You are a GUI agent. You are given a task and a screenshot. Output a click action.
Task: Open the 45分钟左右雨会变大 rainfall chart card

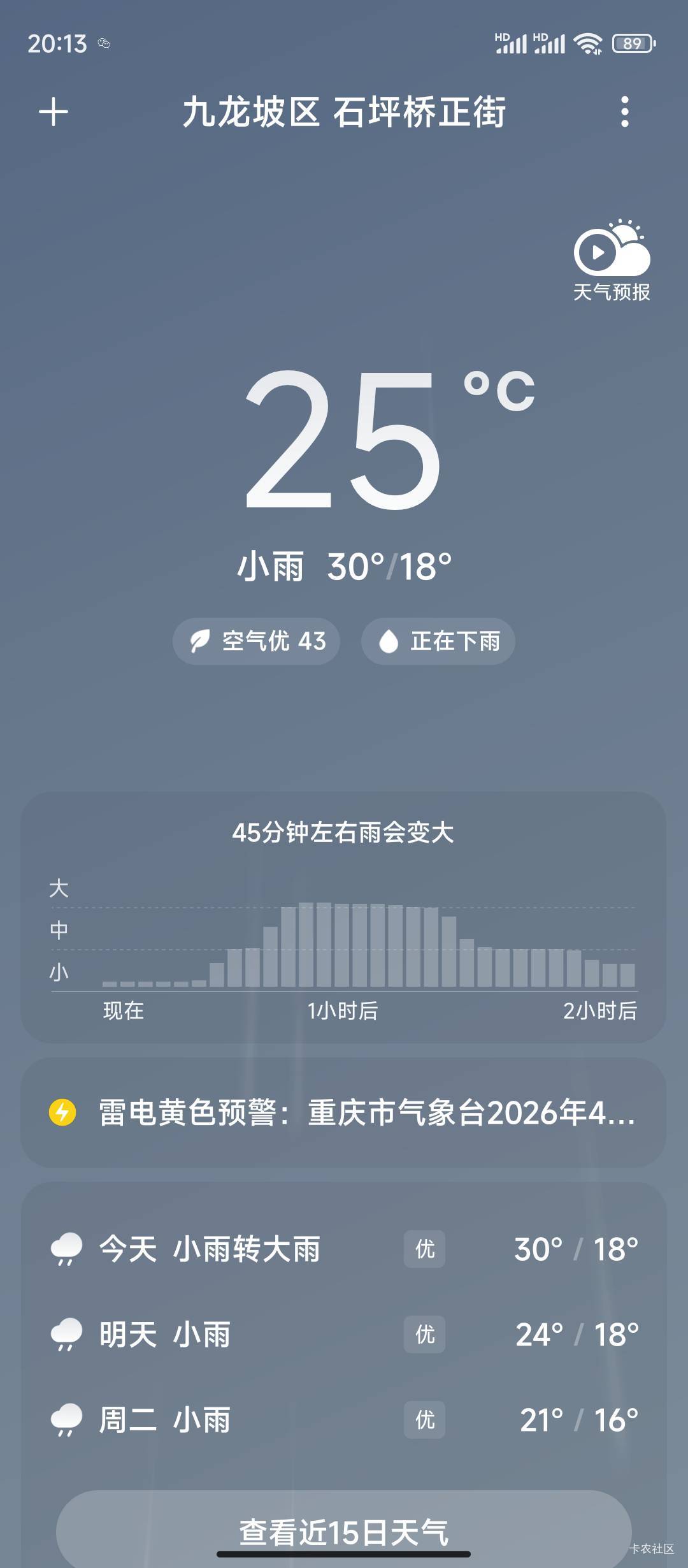pyautogui.click(x=343, y=917)
